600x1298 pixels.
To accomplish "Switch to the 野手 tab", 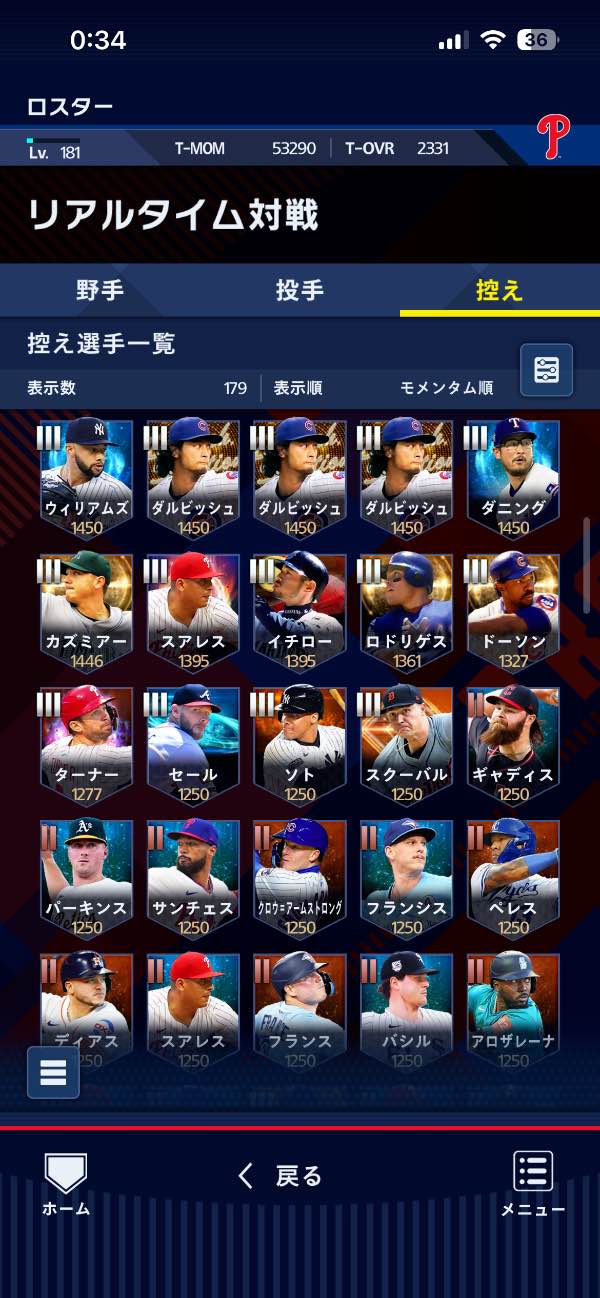I will tap(100, 291).
